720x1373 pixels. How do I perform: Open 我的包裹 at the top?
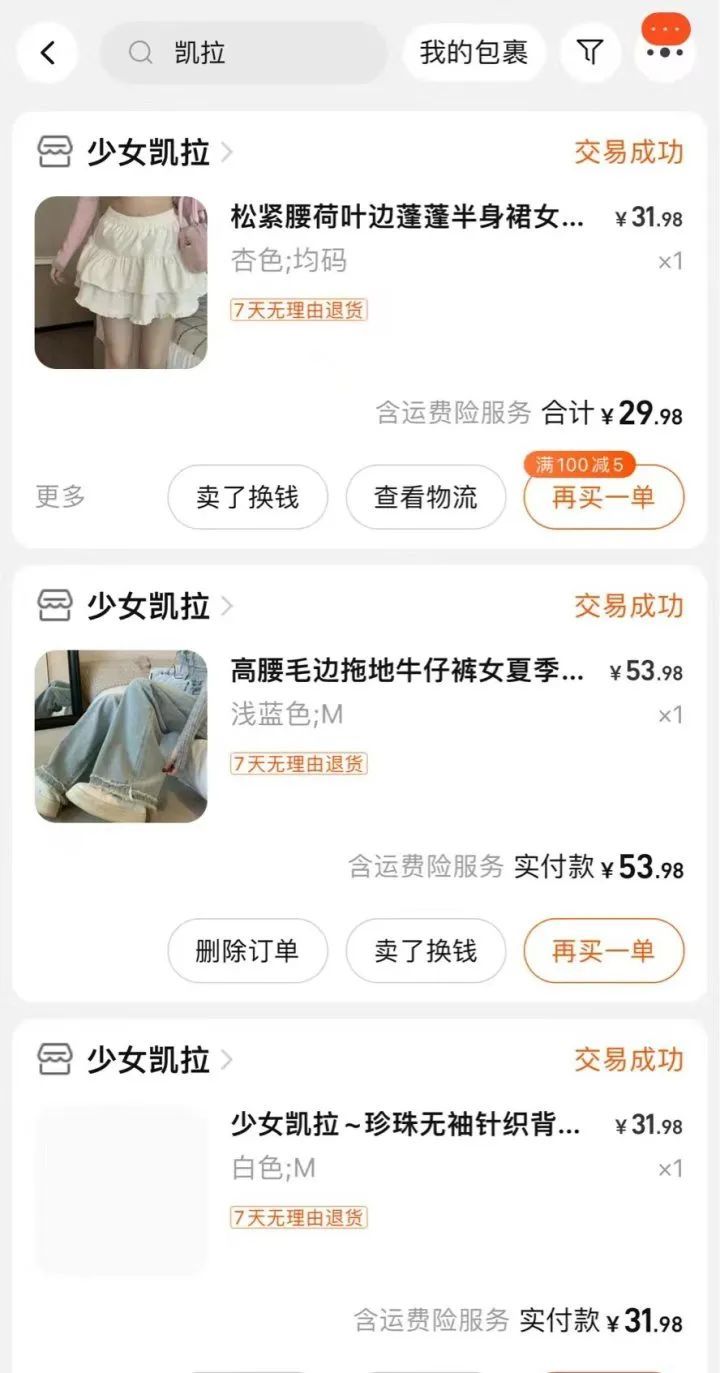[x=473, y=51]
